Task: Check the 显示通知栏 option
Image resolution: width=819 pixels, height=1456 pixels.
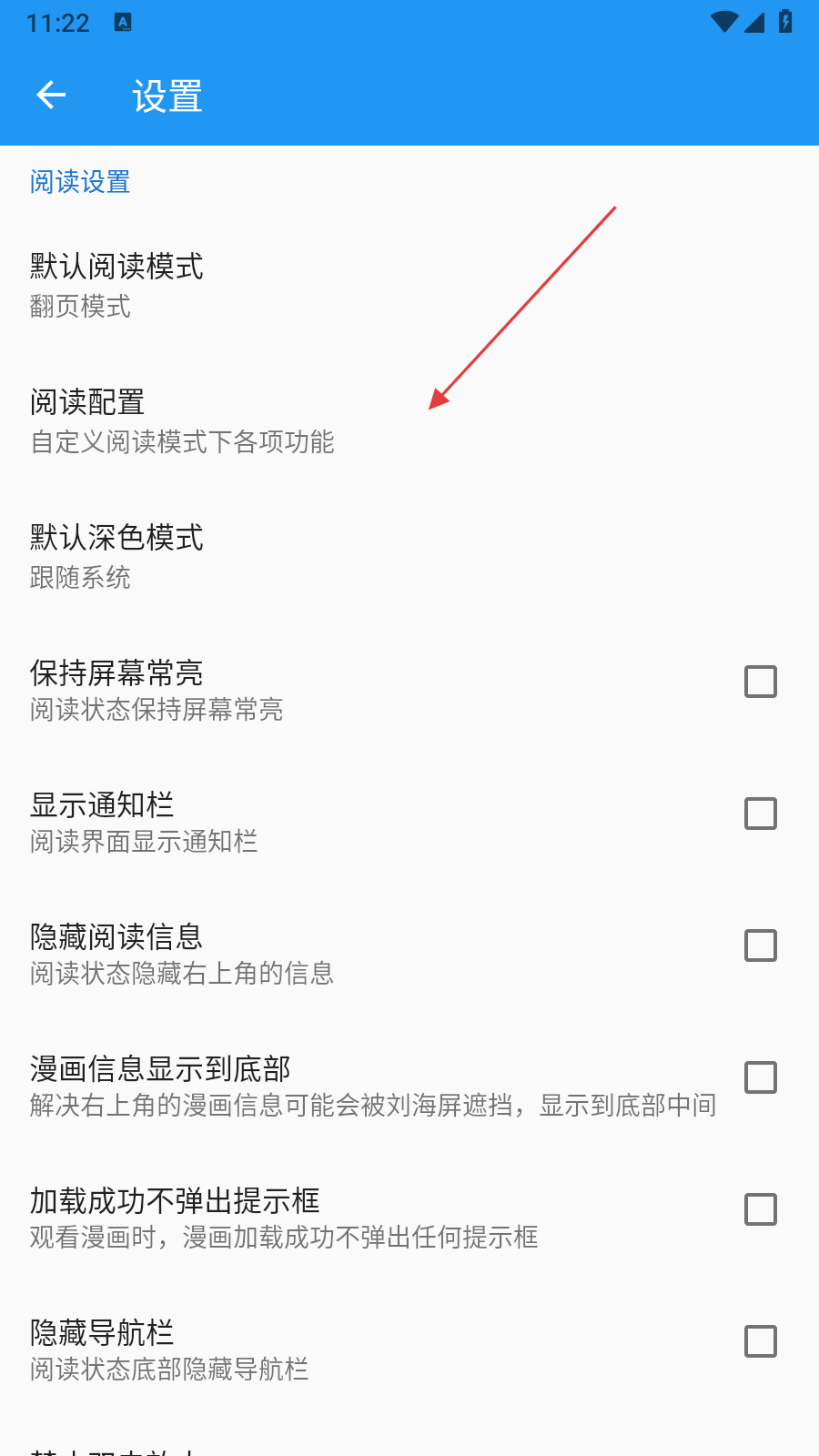Action: [x=760, y=814]
